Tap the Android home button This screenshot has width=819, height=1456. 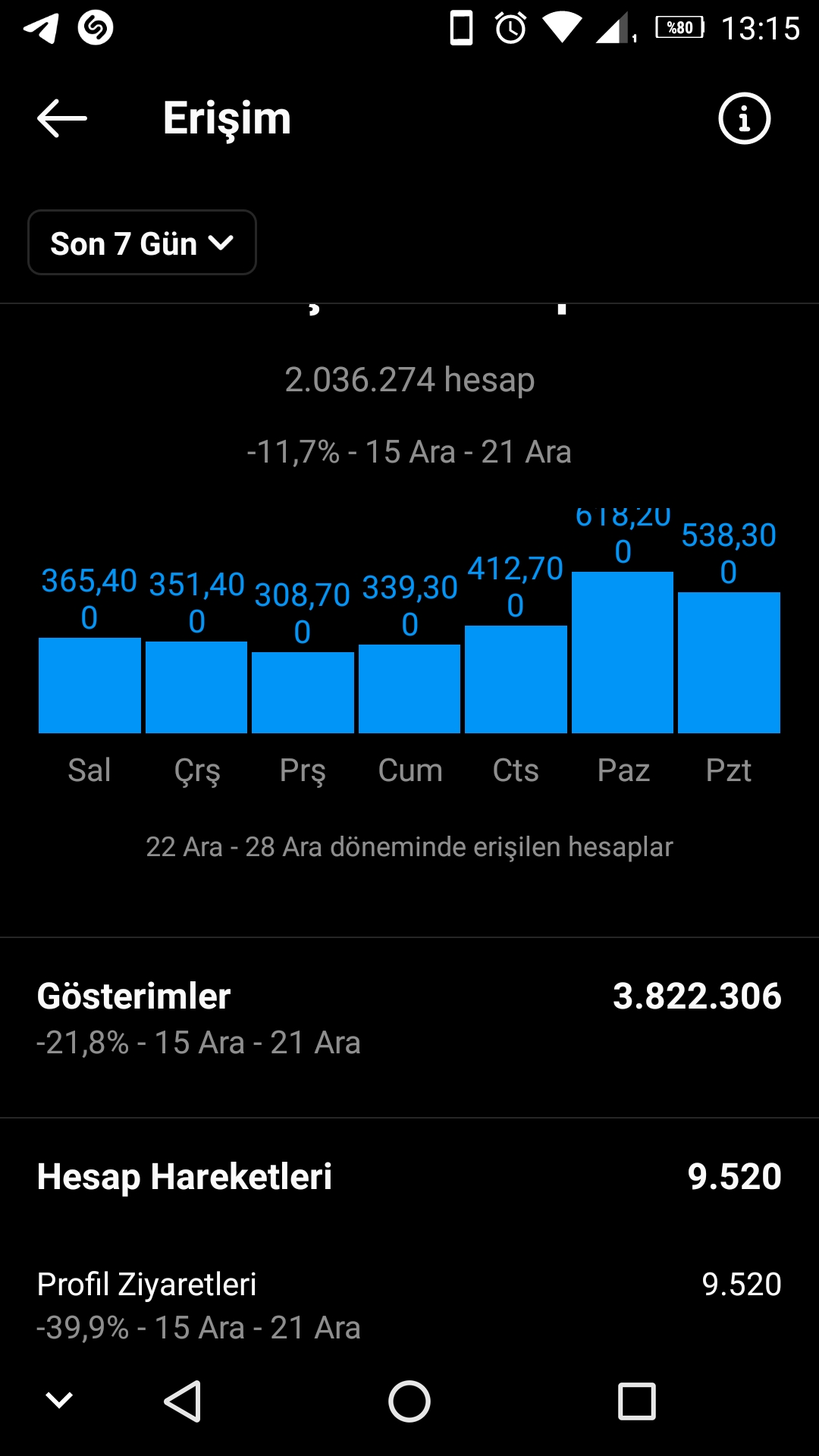tap(409, 1401)
